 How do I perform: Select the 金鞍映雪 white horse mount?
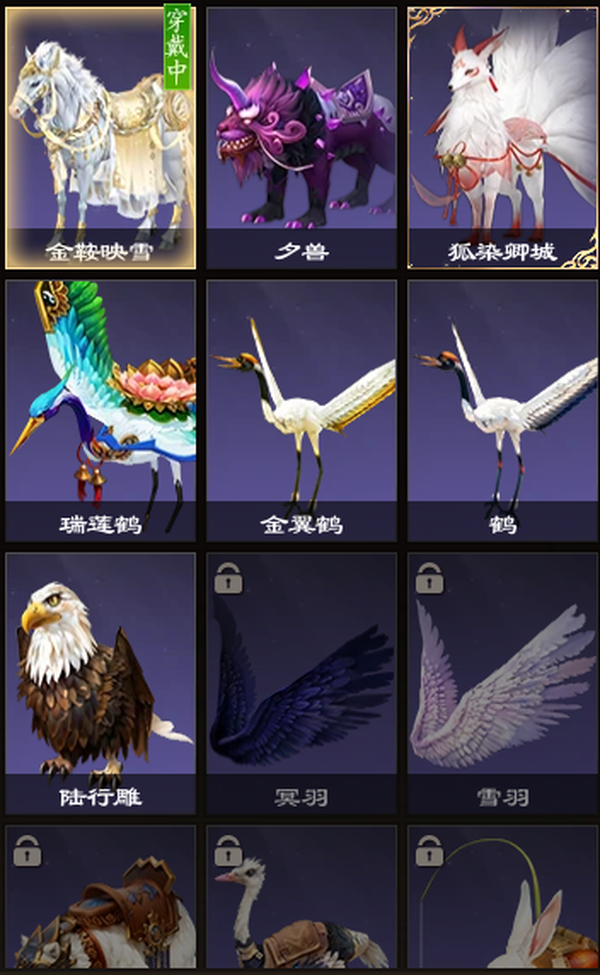(101, 138)
